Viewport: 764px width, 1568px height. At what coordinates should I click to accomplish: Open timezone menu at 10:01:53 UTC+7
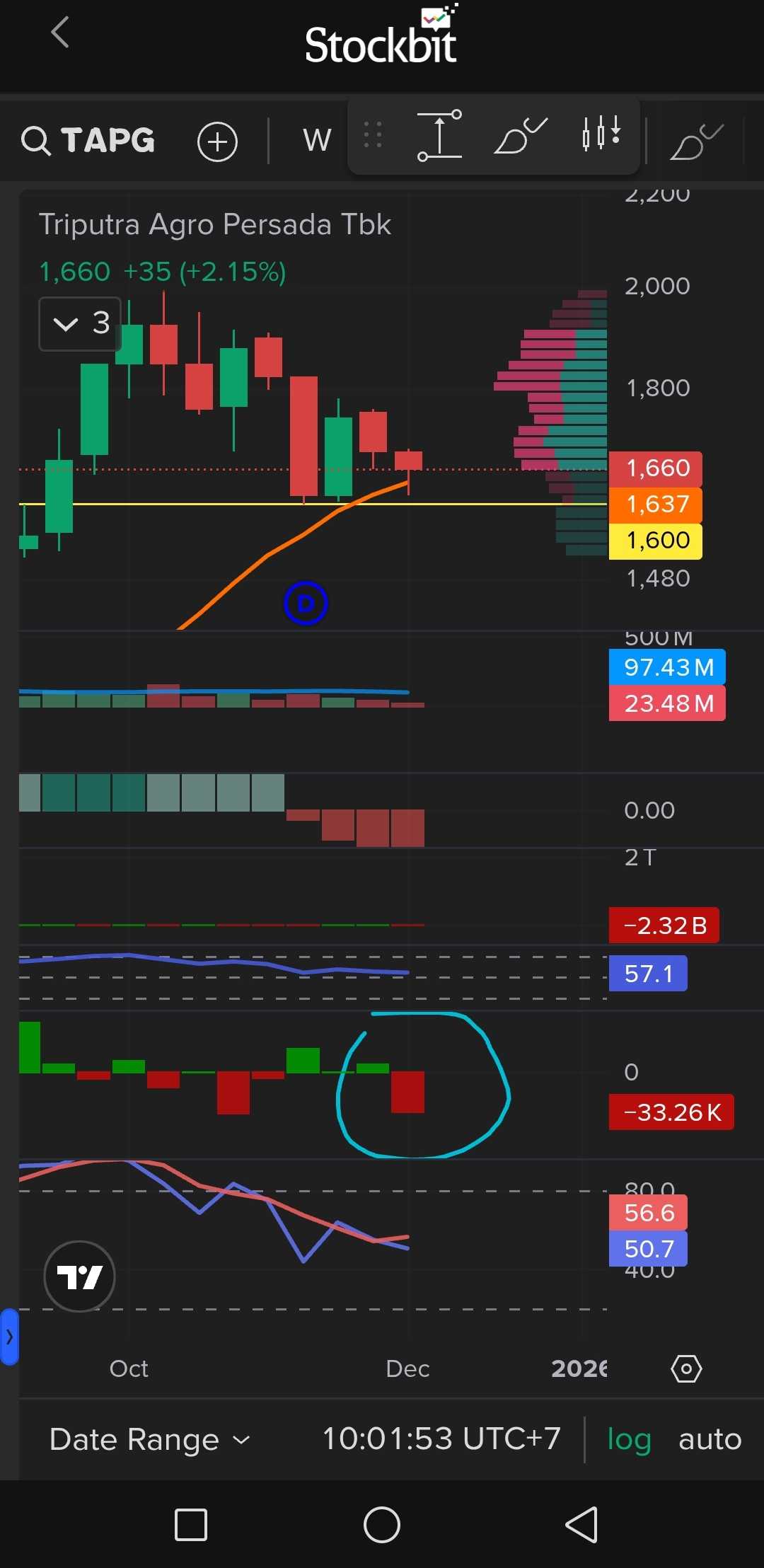click(x=441, y=1439)
